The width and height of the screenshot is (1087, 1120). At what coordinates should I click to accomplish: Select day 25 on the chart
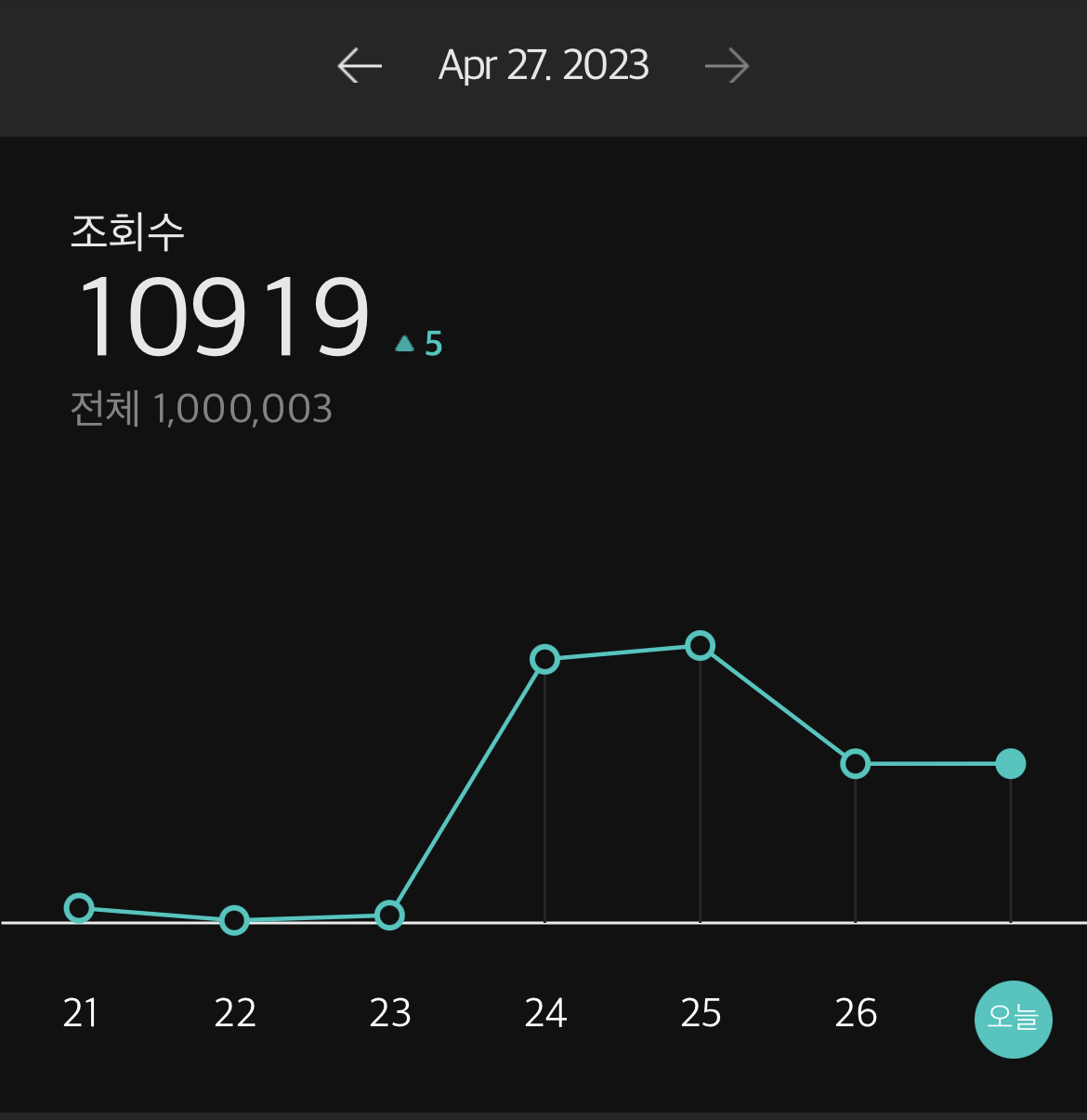pyautogui.click(x=701, y=1012)
